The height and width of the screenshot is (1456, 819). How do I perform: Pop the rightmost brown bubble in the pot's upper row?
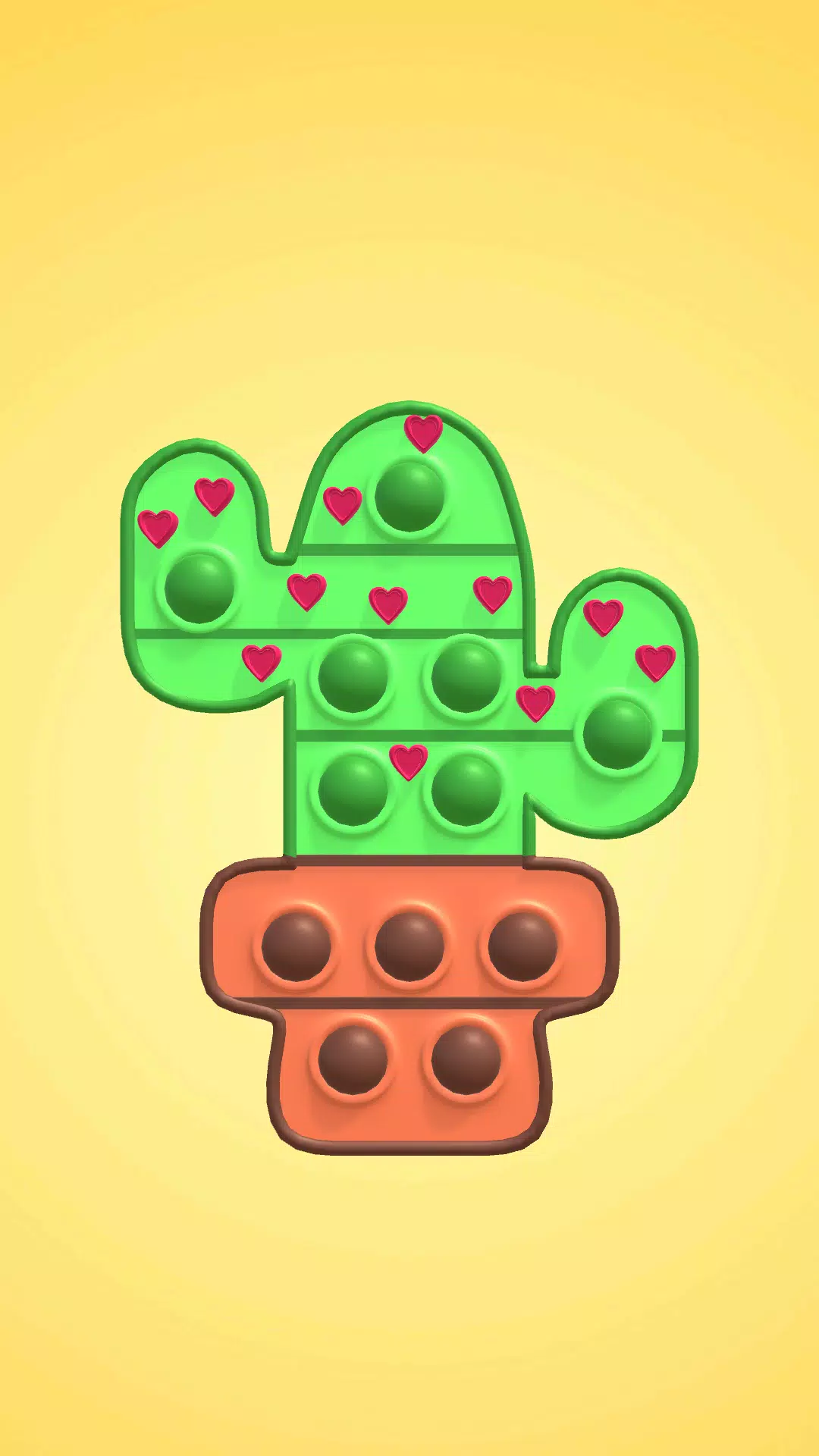pos(522,946)
